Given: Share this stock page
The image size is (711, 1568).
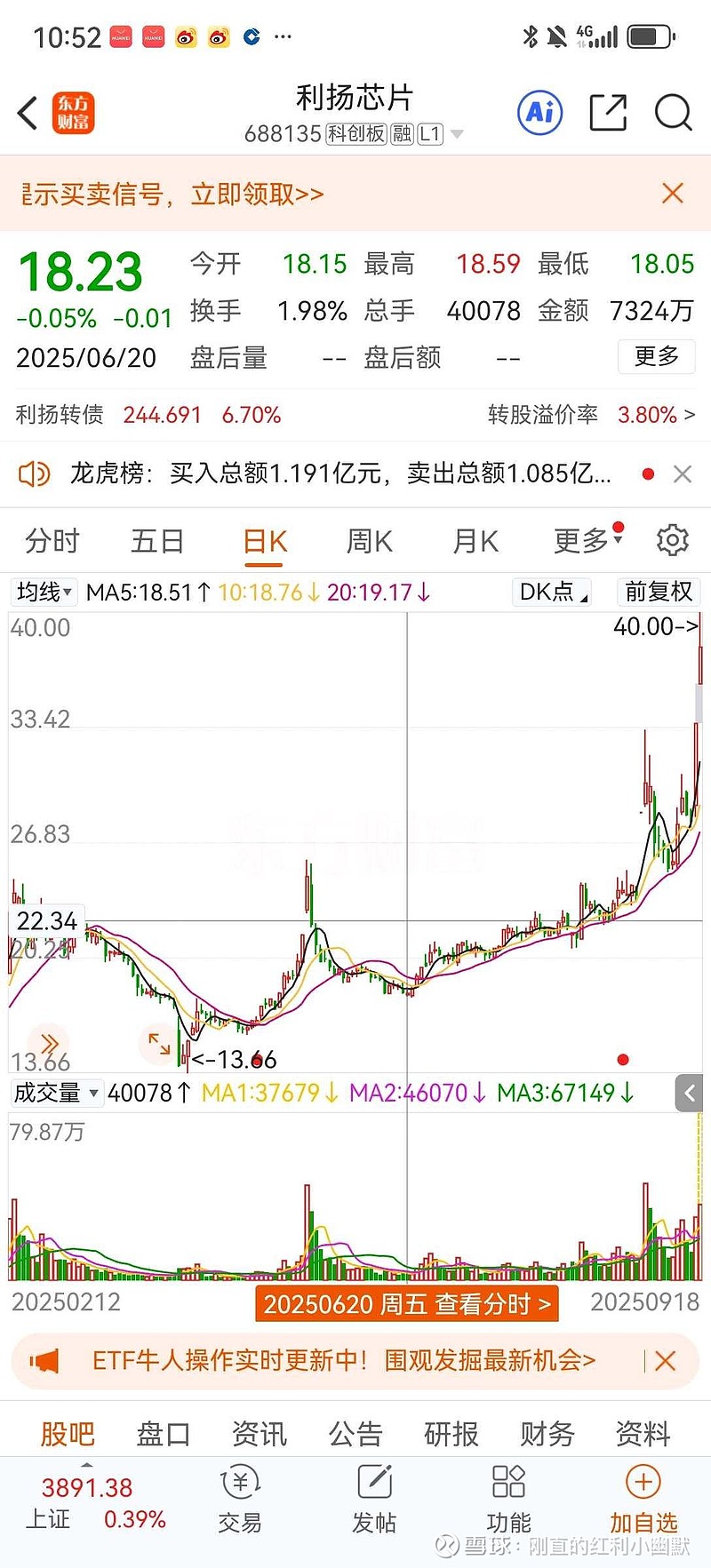Looking at the screenshot, I should click(x=608, y=113).
